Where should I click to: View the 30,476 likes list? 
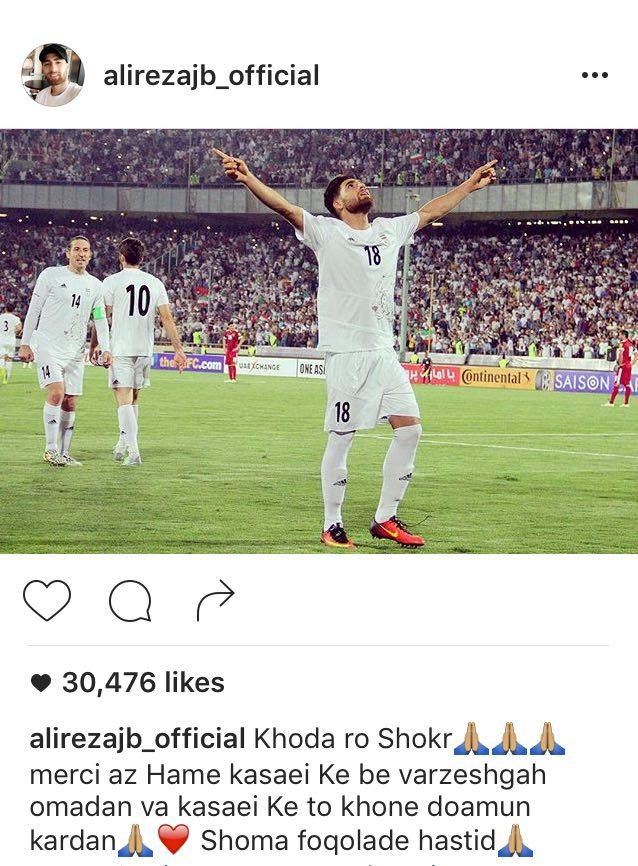click(x=142, y=683)
